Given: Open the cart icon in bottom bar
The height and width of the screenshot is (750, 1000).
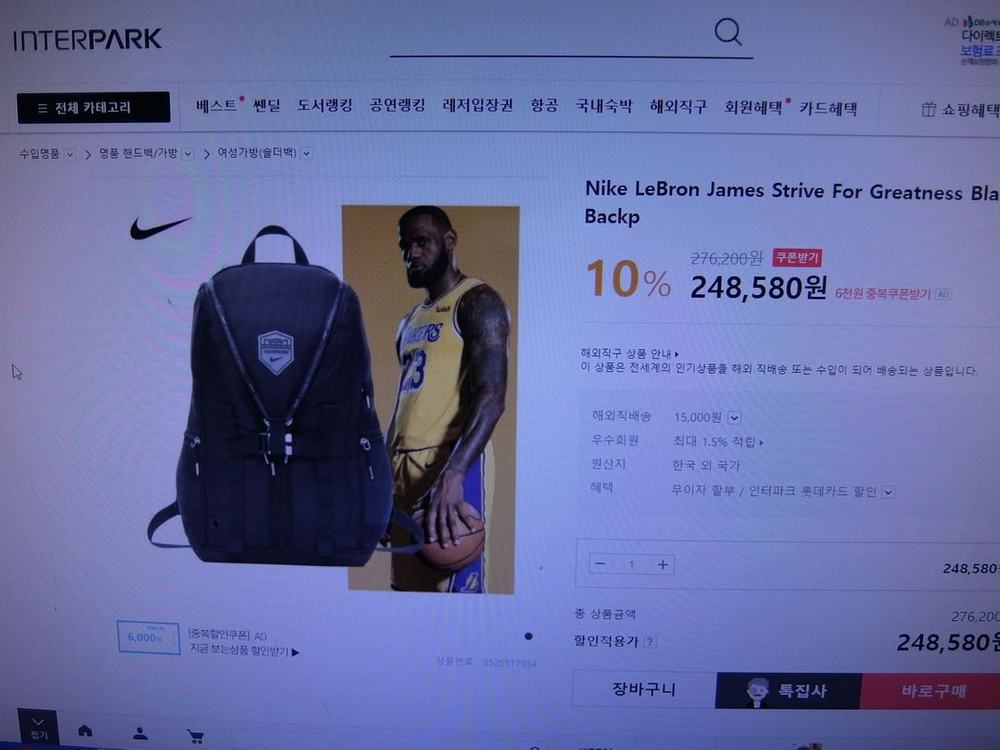Looking at the screenshot, I should [195, 736].
